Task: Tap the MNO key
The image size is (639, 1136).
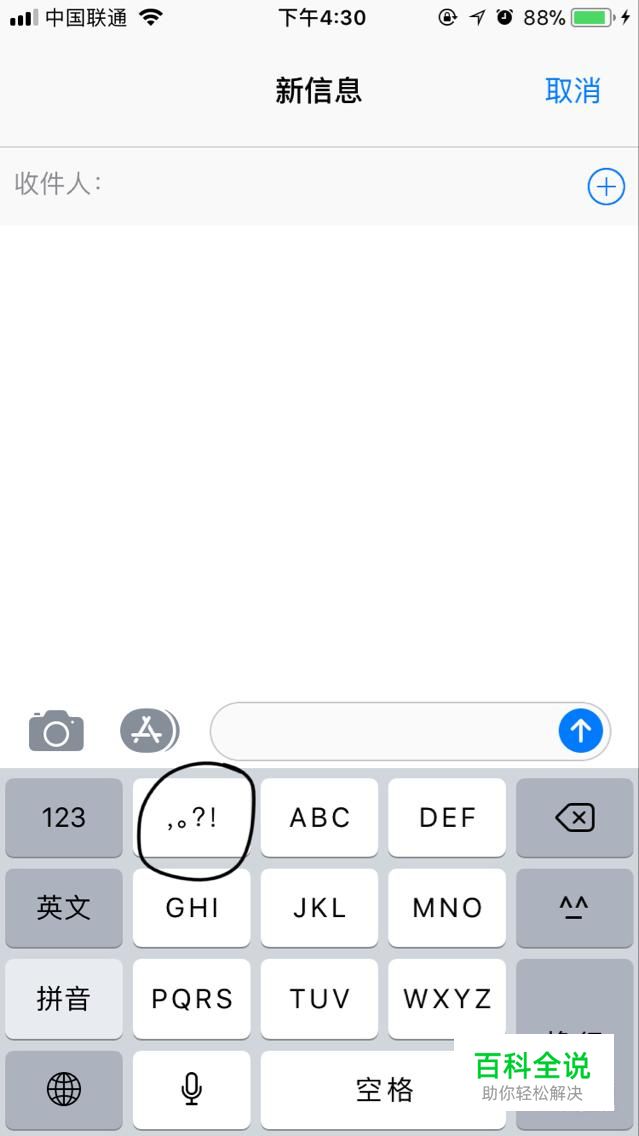Action: tap(447, 908)
